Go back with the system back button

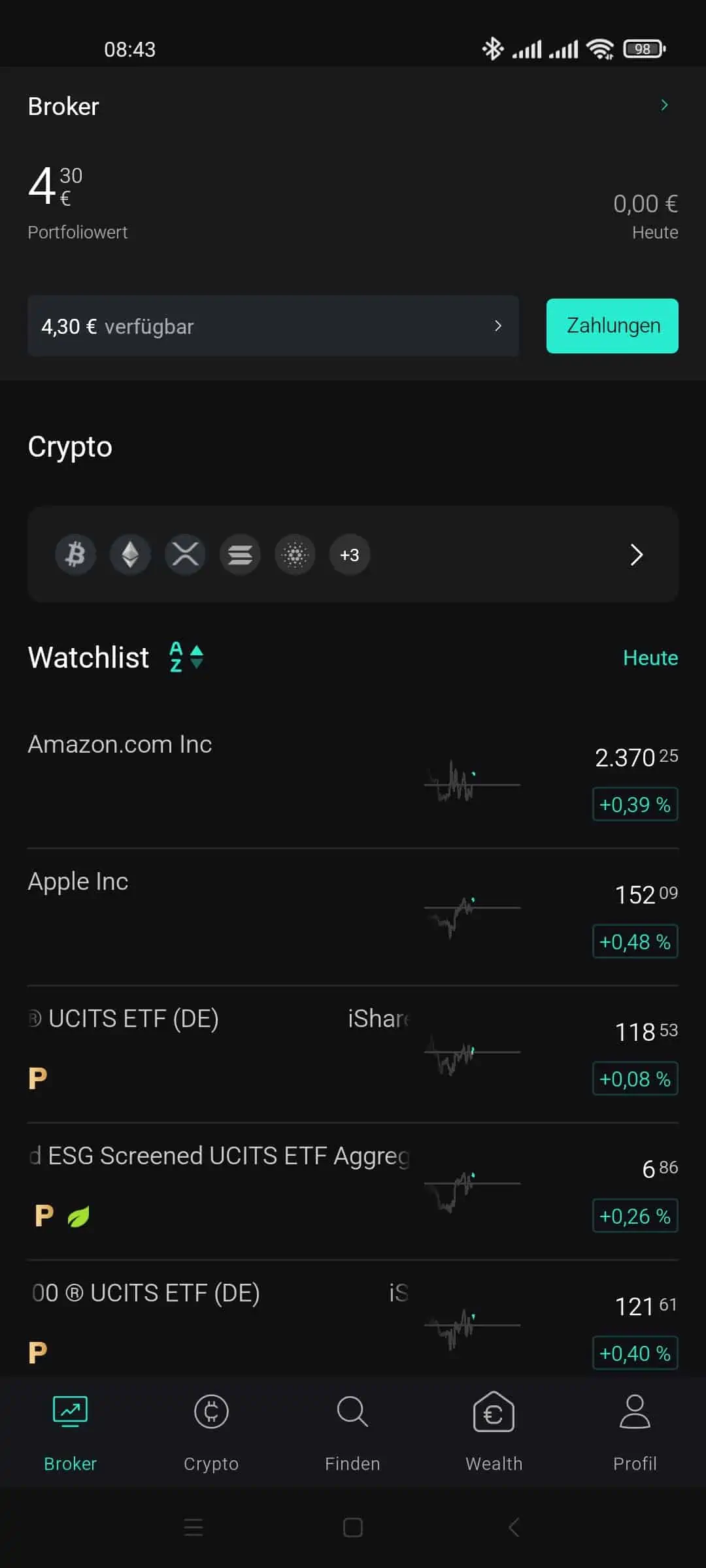point(514,1527)
